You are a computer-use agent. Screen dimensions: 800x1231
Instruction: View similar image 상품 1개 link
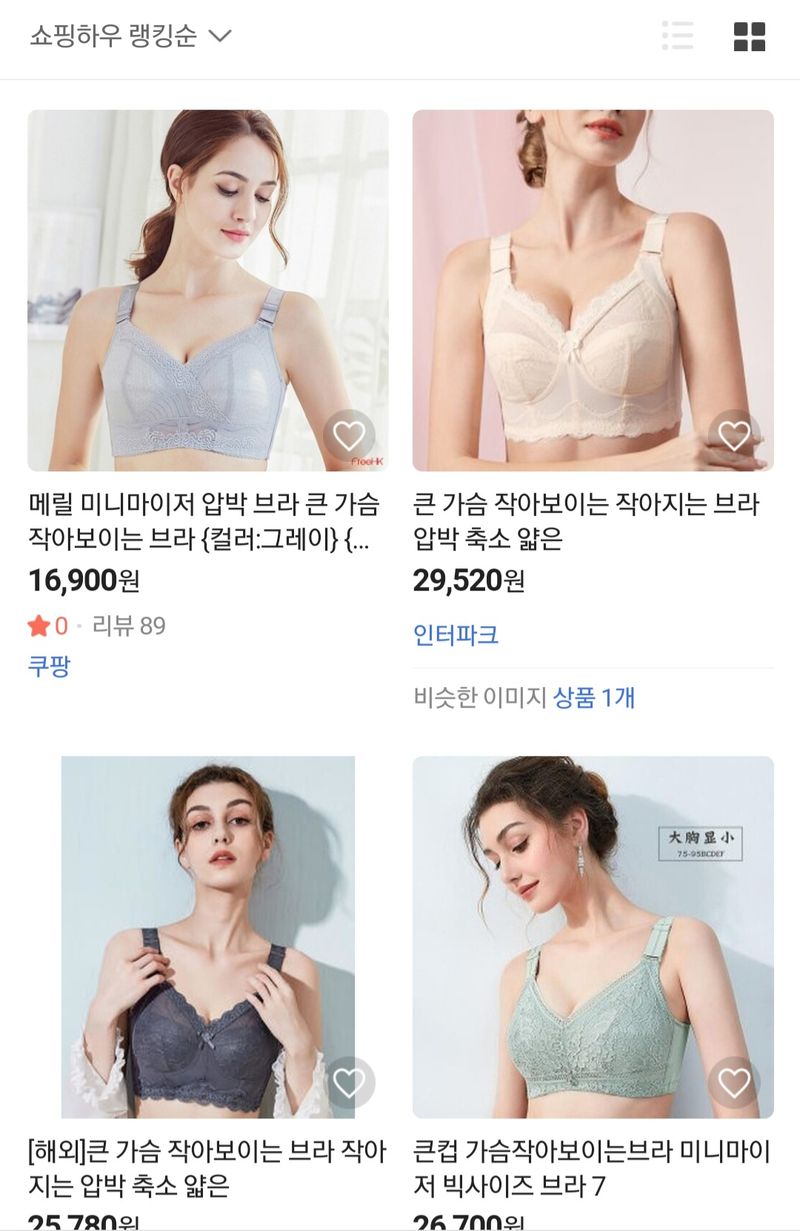point(594,697)
